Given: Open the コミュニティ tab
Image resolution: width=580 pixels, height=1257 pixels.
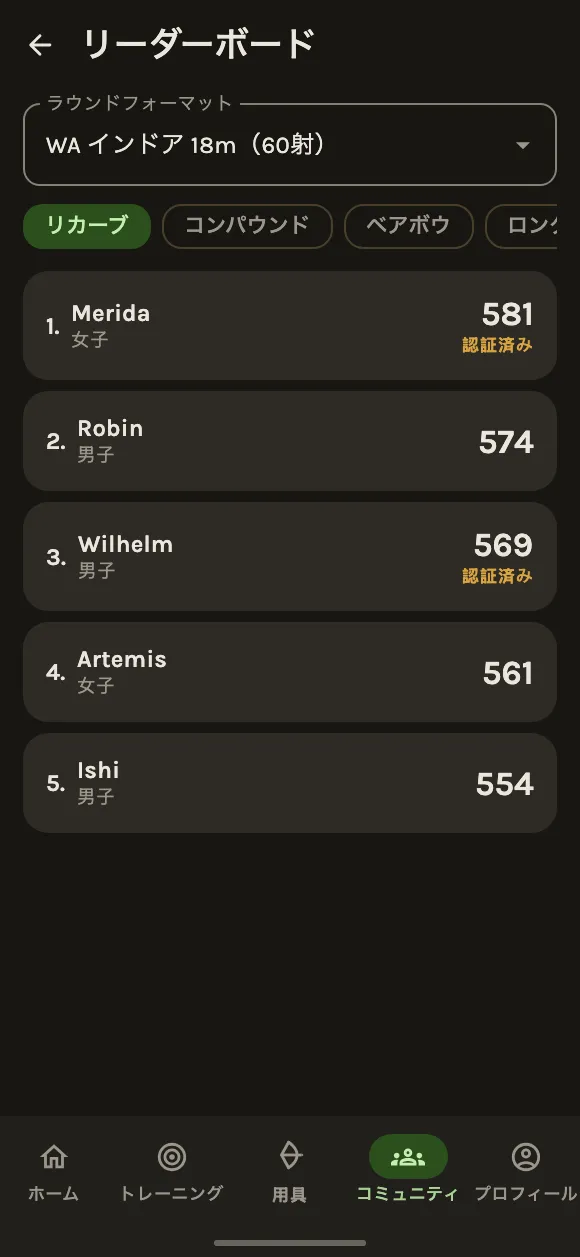Looking at the screenshot, I should click(408, 1173).
